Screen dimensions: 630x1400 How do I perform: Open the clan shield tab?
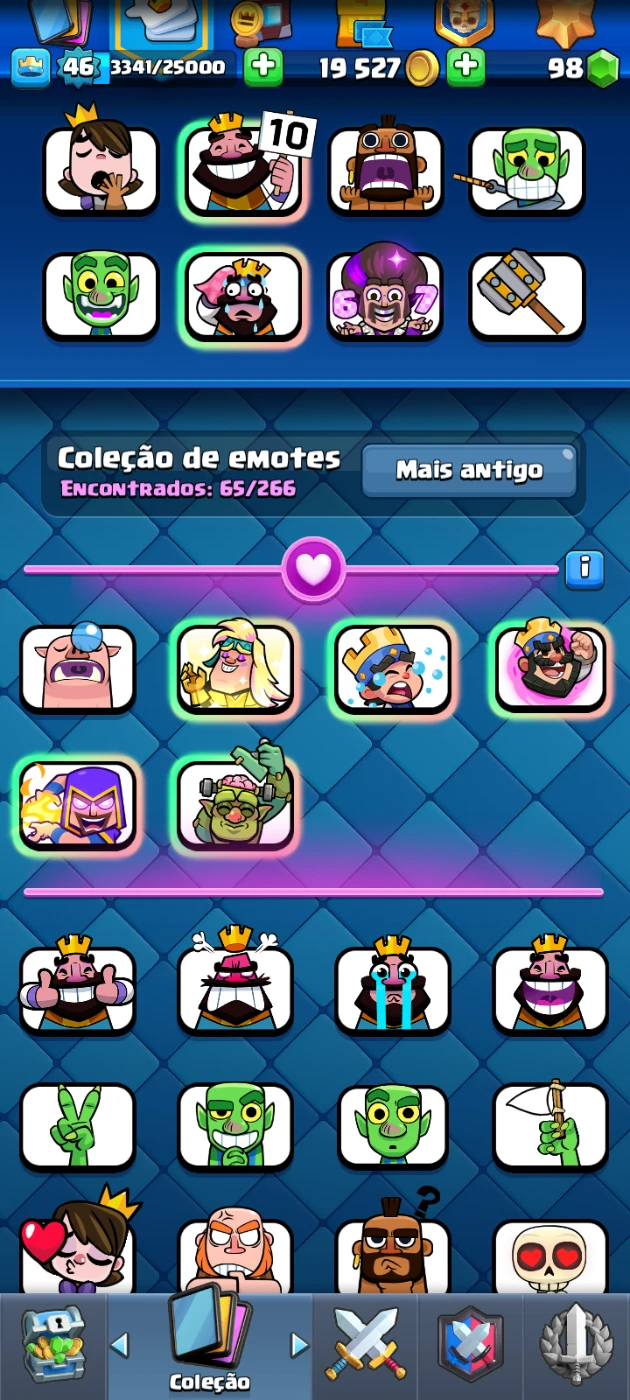[470, 1345]
